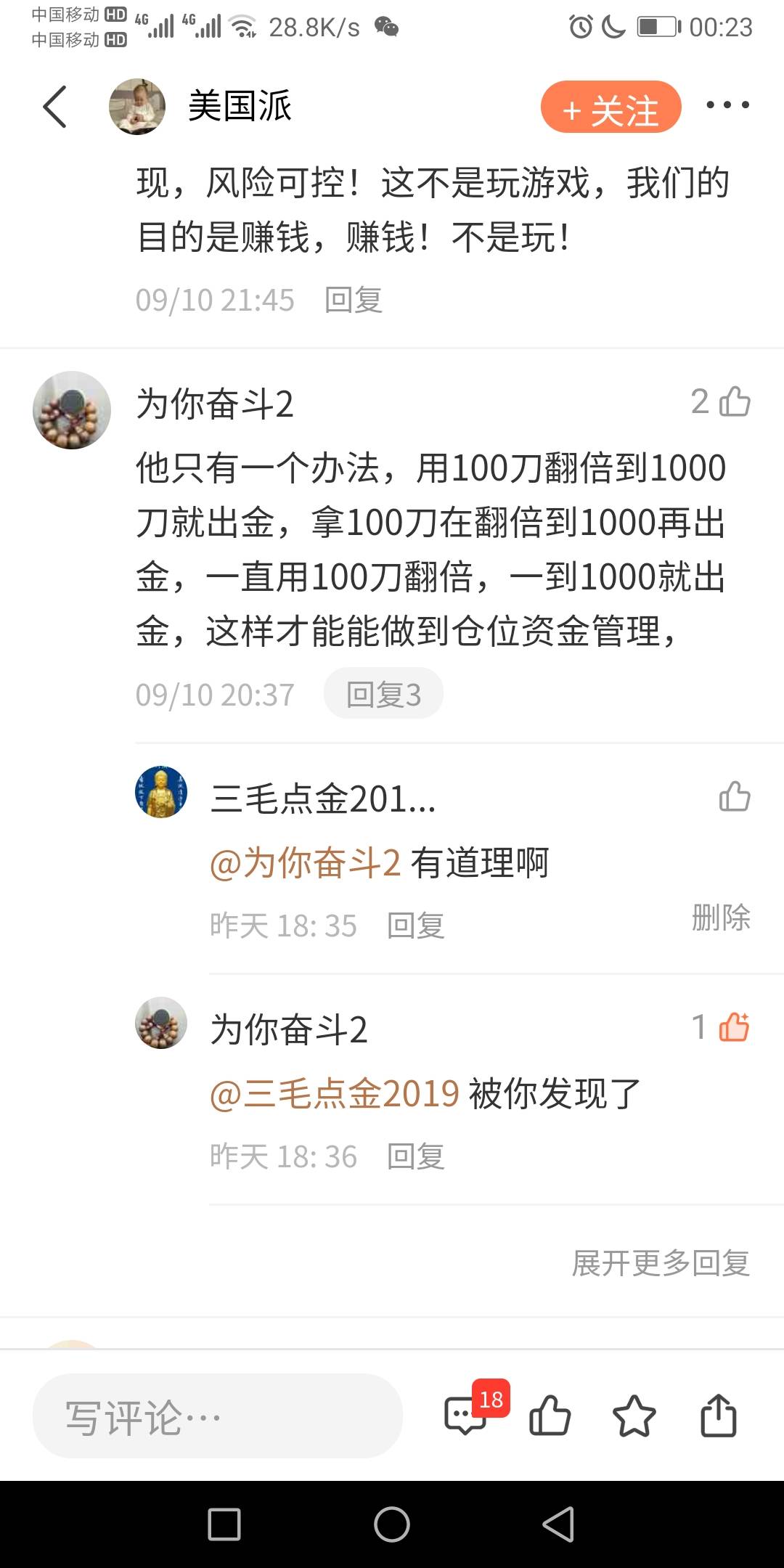Open 美国派's profile avatar

point(137,107)
